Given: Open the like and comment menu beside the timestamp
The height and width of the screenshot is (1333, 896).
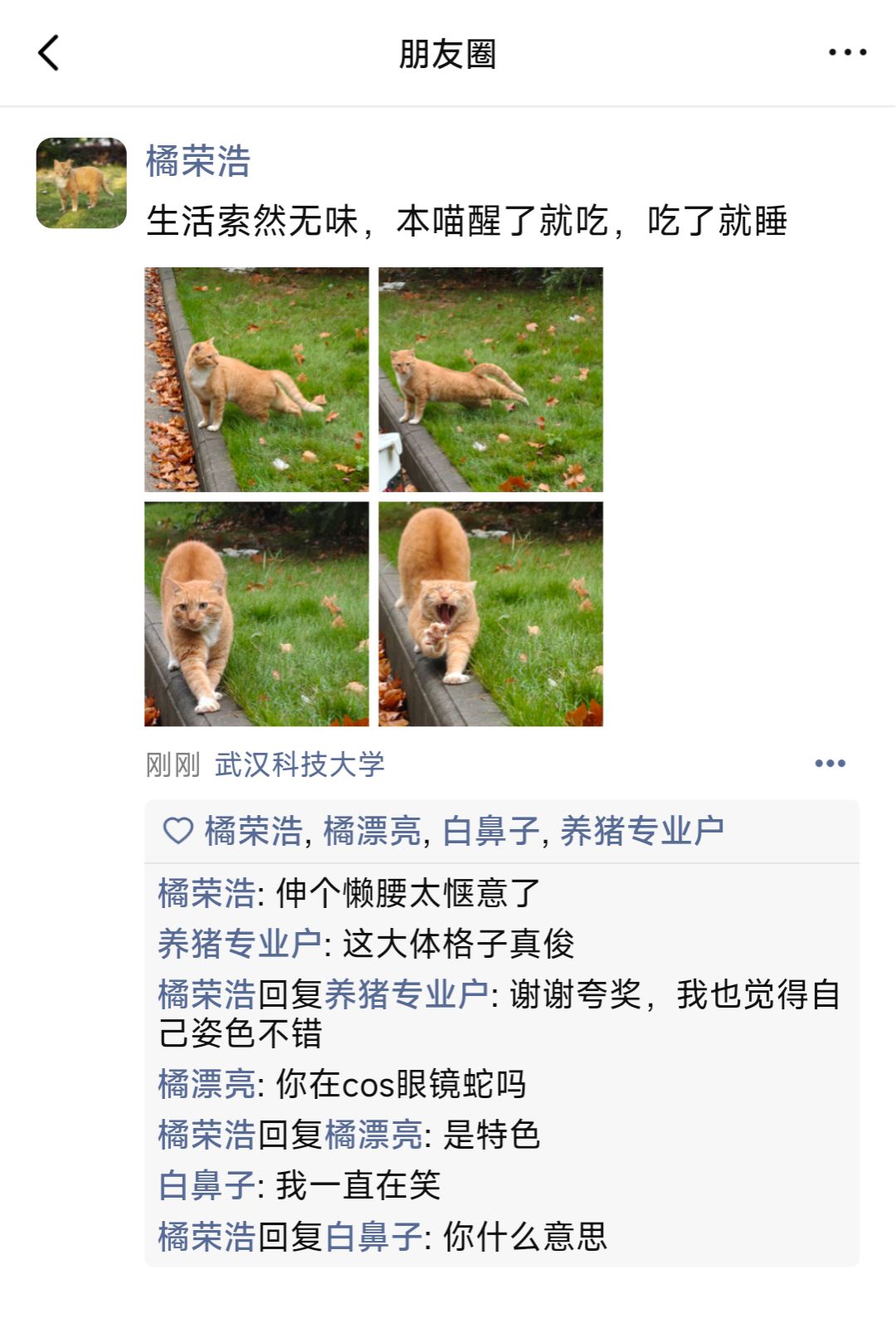Looking at the screenshot, I should click(x=830, y=764).
